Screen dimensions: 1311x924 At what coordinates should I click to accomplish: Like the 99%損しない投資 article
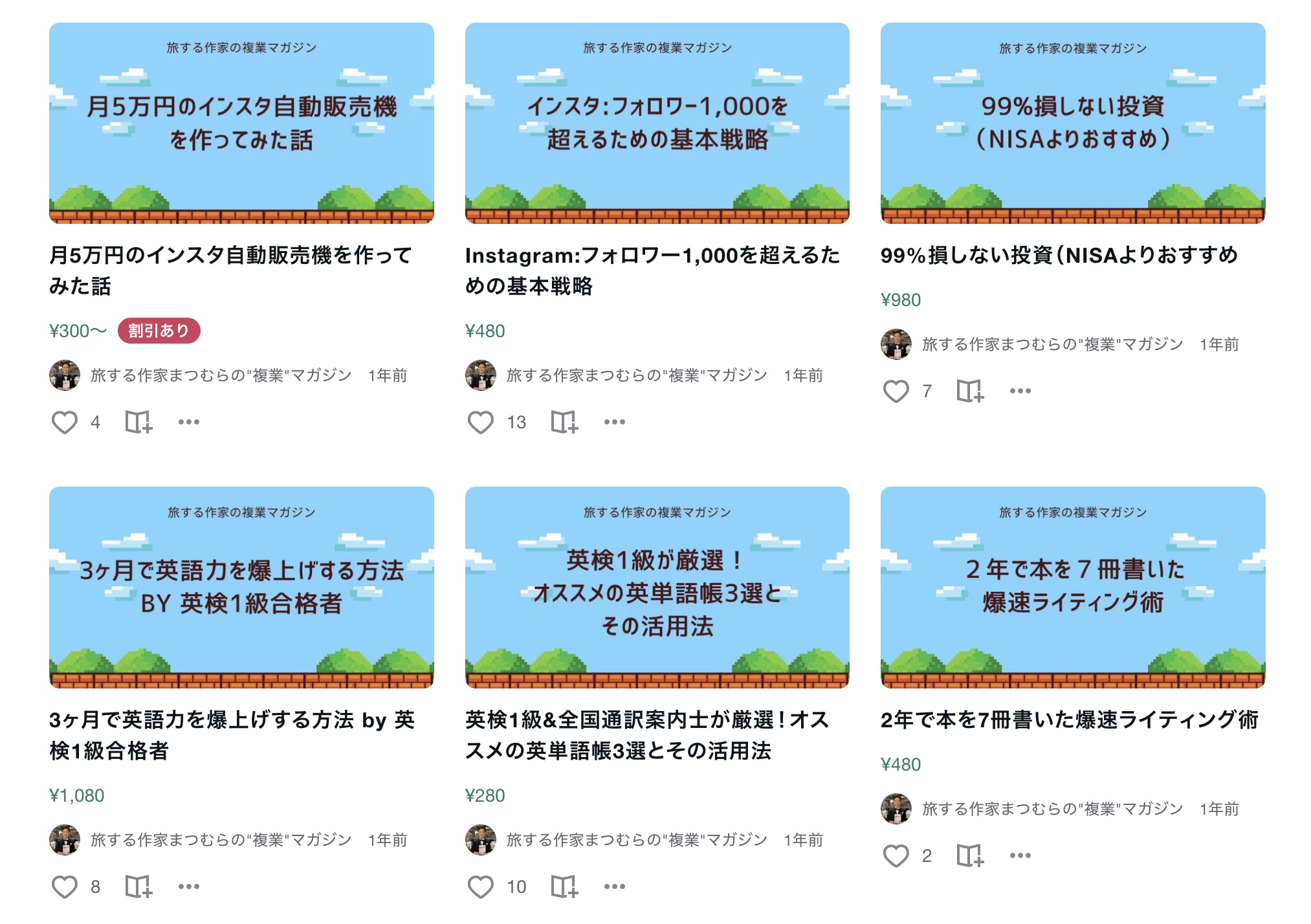pos(896,391)
